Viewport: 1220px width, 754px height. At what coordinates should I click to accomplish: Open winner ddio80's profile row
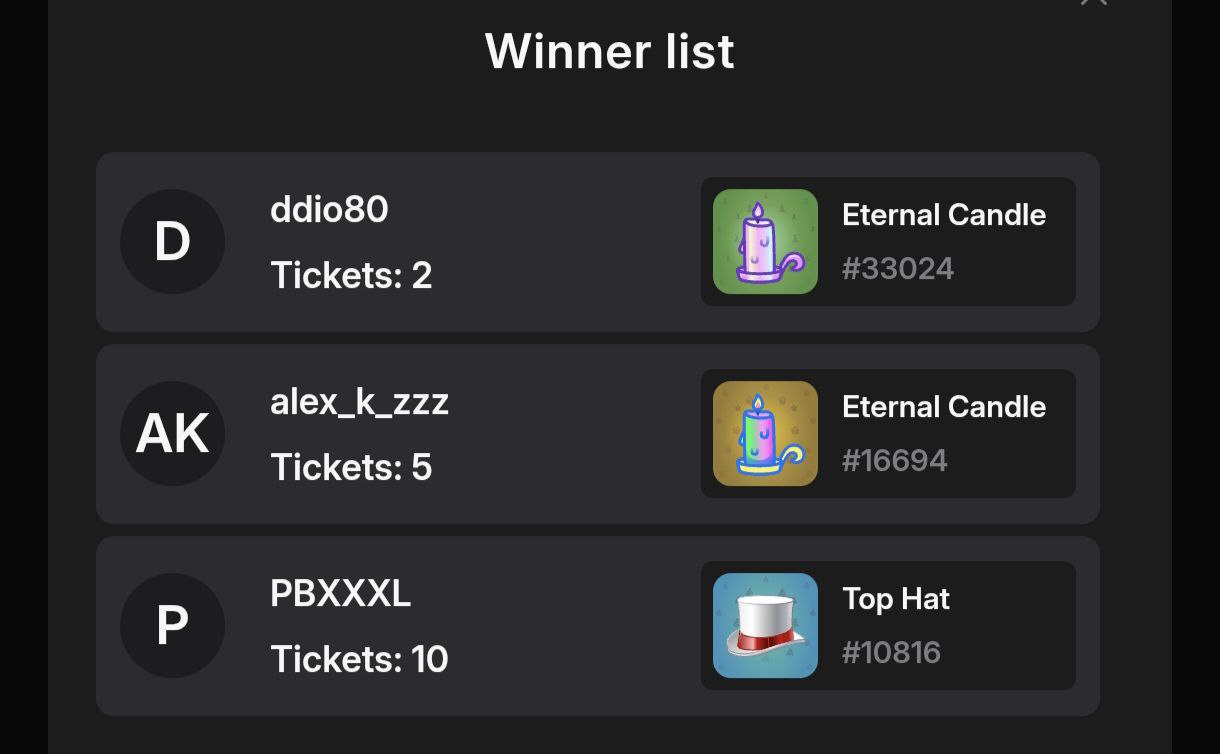[x=400, y=242]
